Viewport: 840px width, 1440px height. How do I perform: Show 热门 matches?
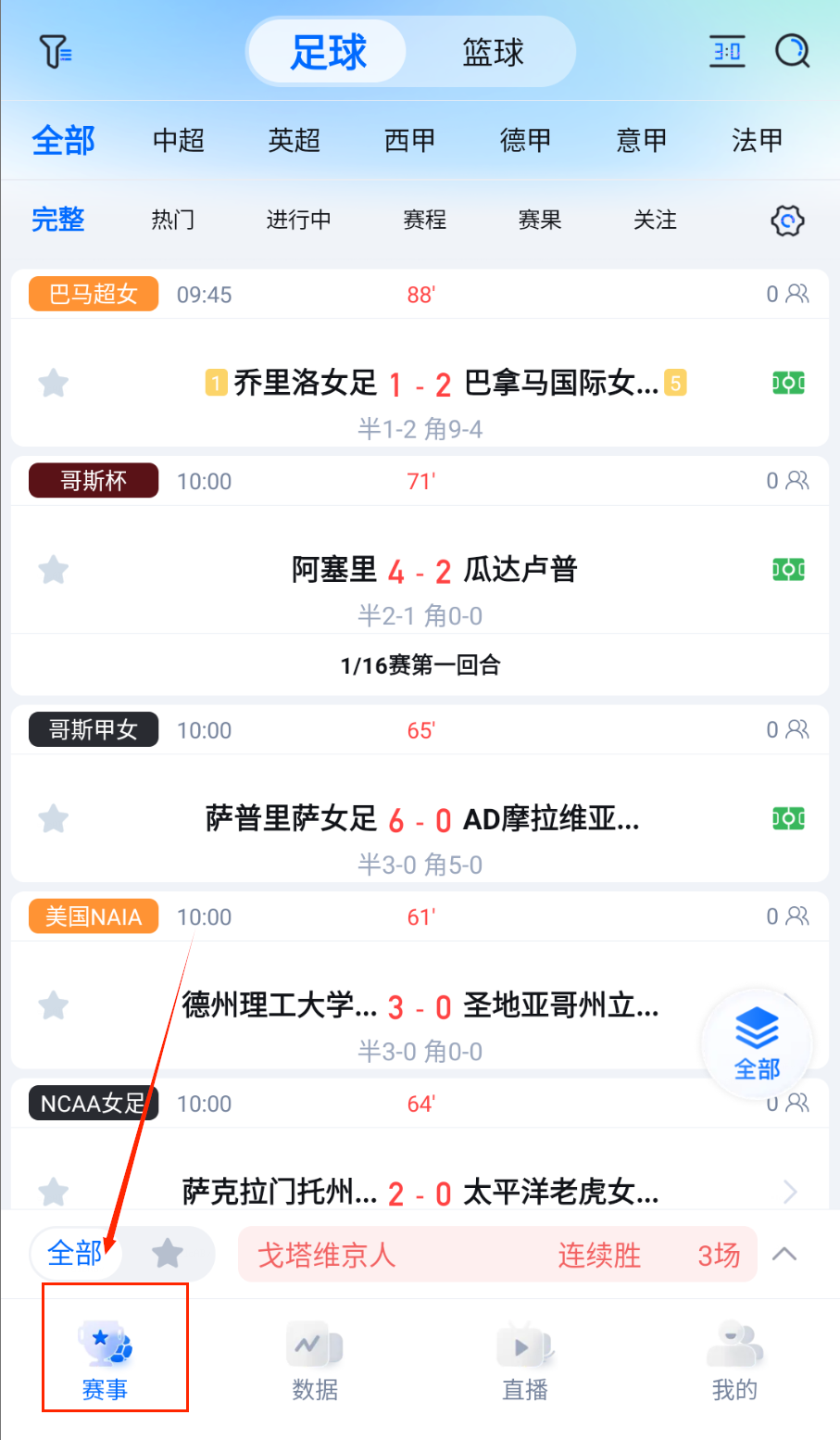173,220
